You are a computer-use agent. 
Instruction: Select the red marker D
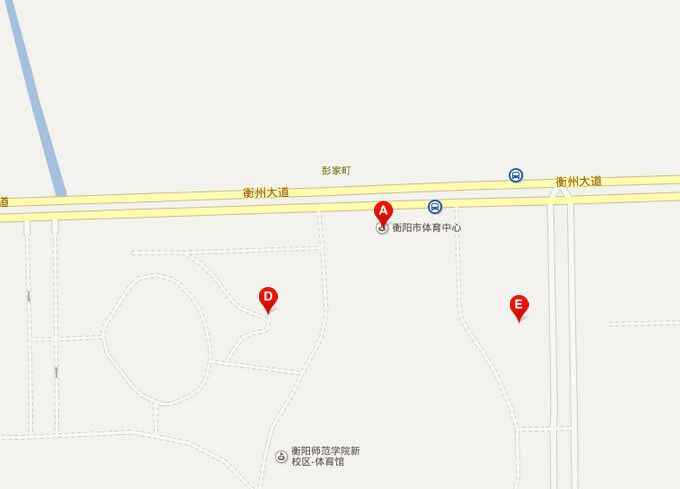268,298
